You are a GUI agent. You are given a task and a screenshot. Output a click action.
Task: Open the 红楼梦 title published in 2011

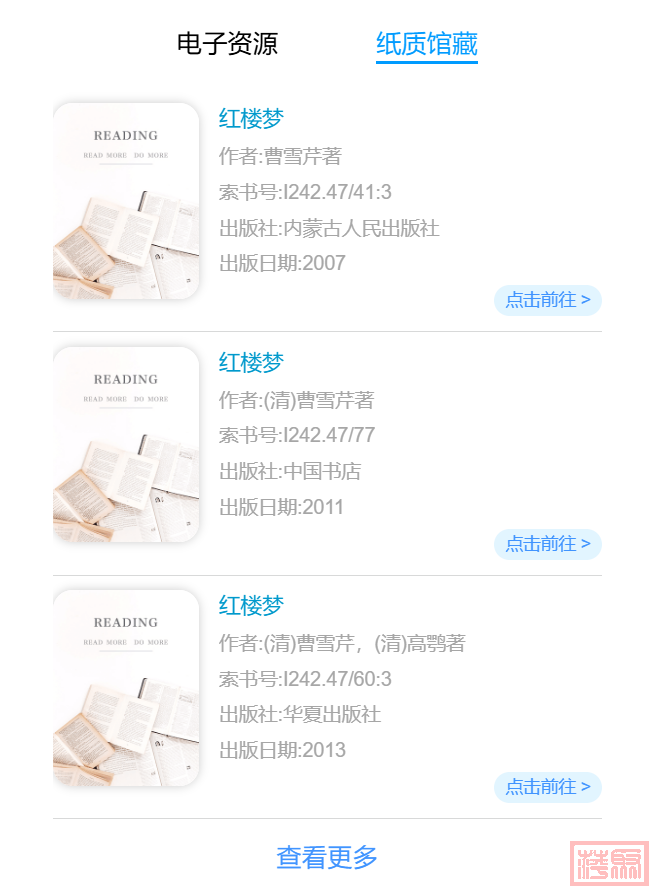[x=251, y=363]
